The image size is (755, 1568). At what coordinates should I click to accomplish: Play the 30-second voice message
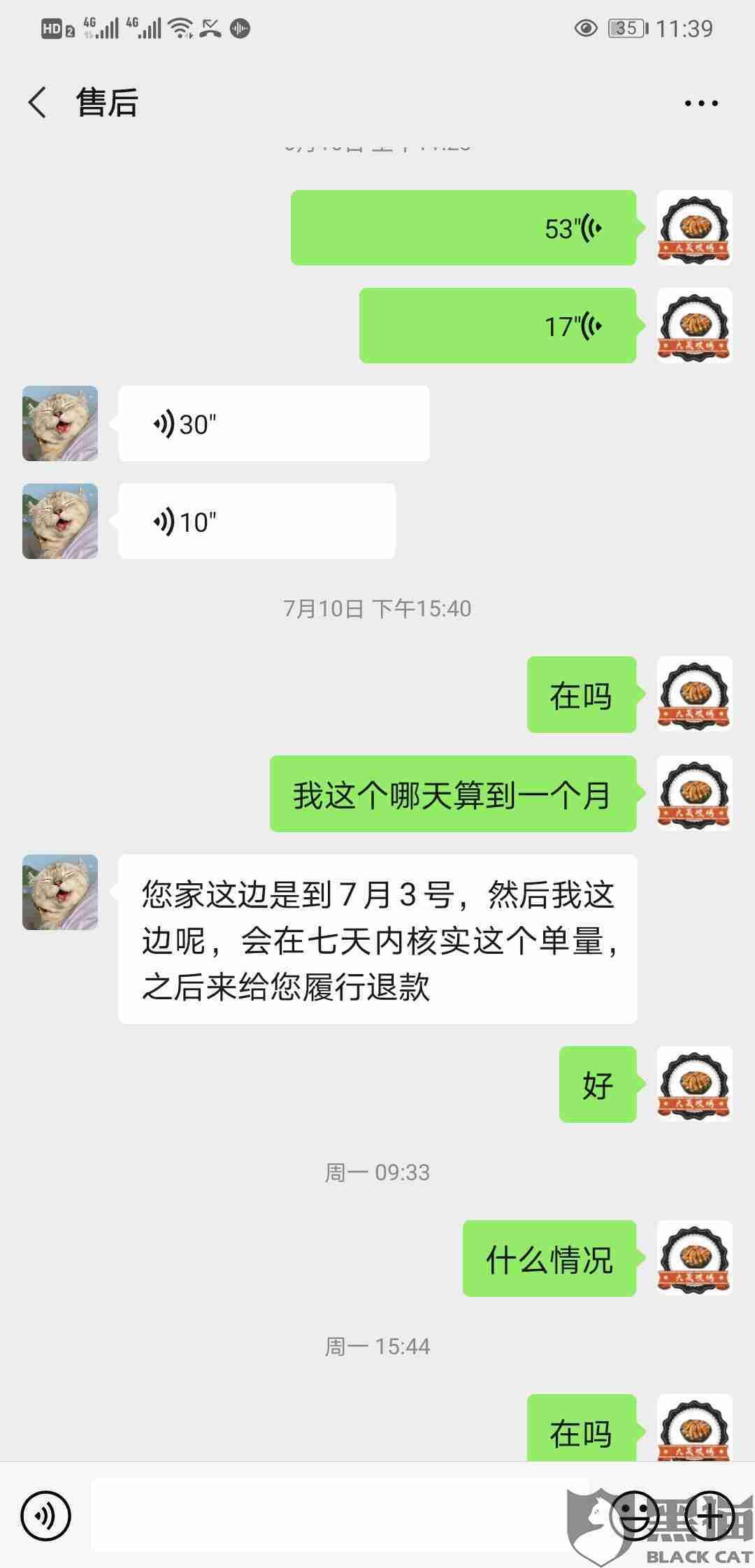click(x=273, y=423)
